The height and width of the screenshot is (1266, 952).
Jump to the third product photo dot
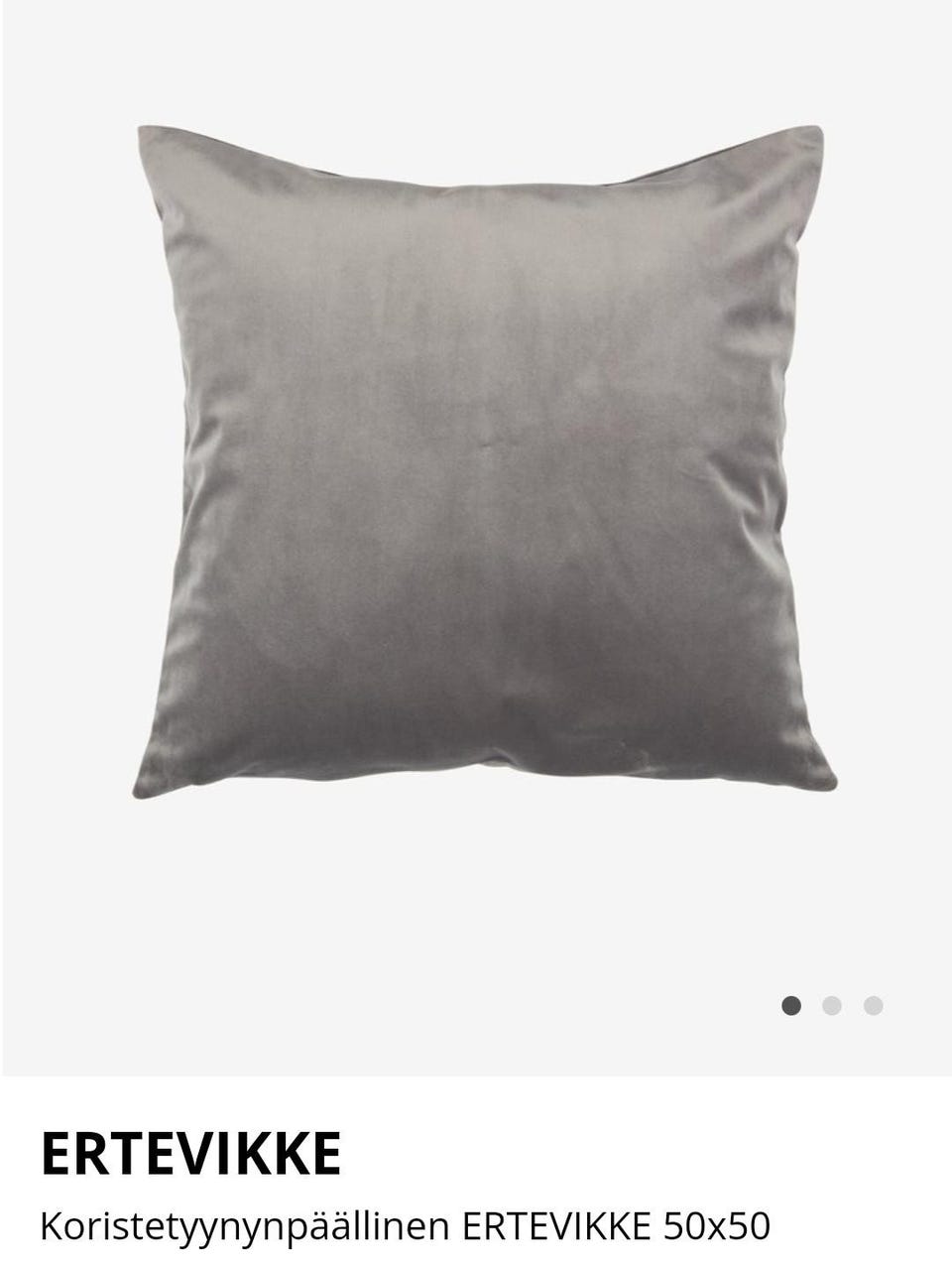pyautogui.click(x=873, y=1006)
